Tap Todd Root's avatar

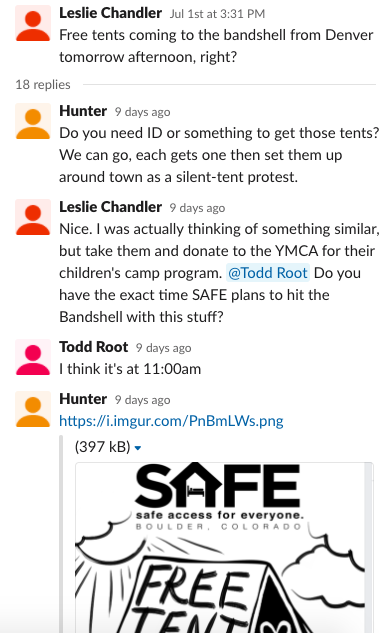[33, 357]
